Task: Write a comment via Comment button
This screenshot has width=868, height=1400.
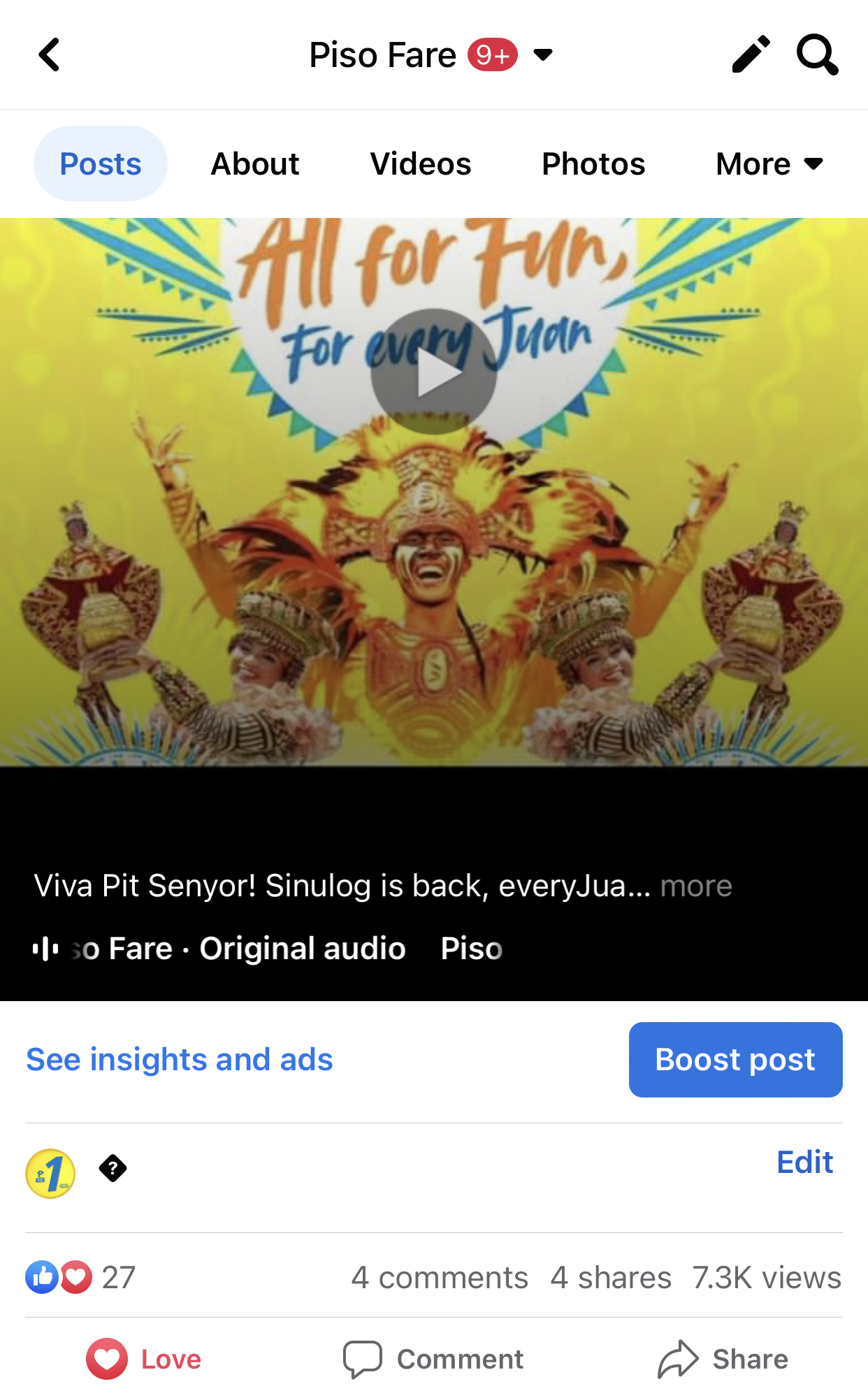Action: 433,1359
